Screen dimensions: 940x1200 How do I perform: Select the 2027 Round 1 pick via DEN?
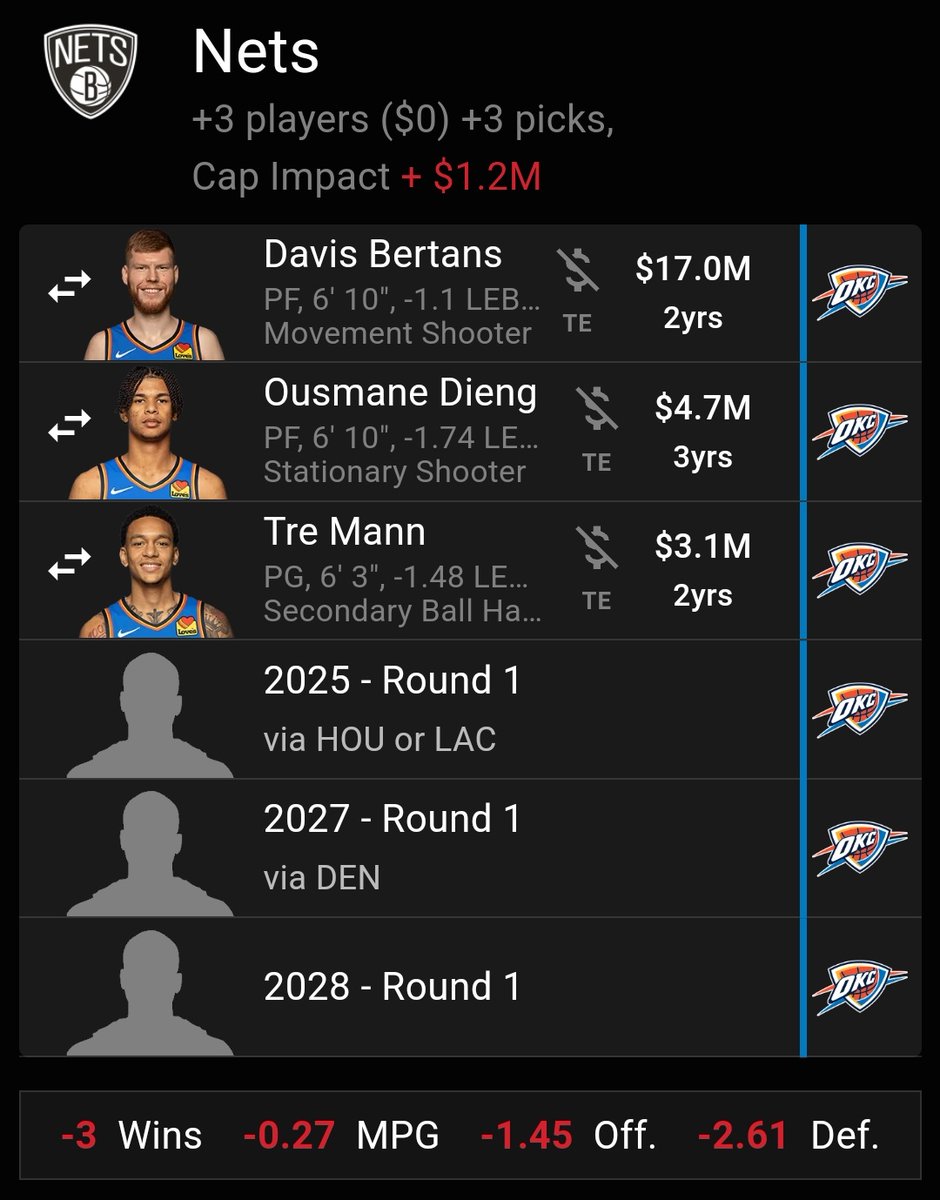click(x=392, y=847)
